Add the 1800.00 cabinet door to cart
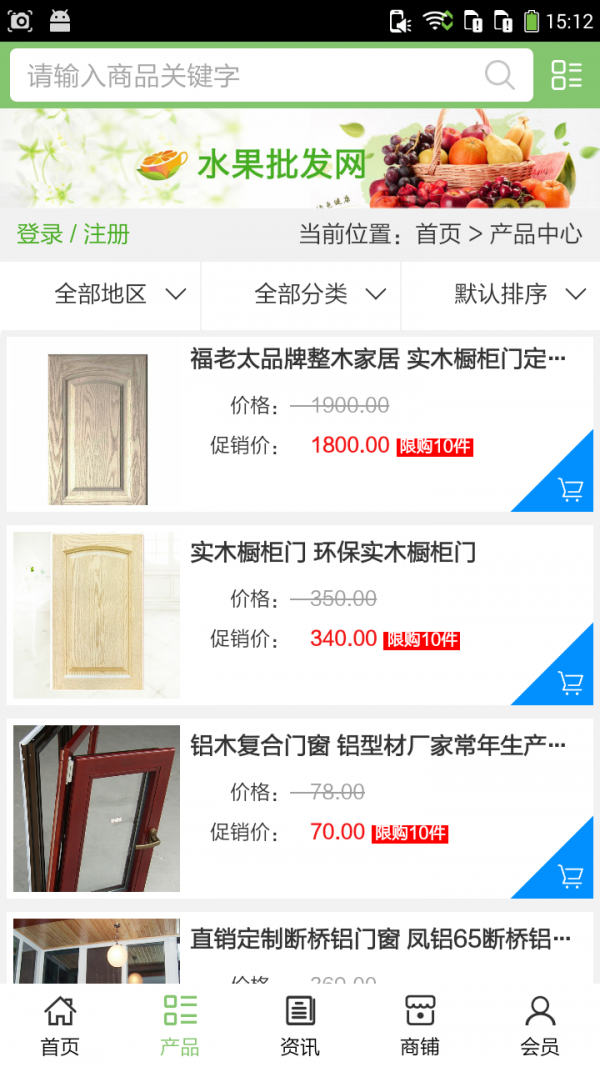600x1067 pixels. 570,489
